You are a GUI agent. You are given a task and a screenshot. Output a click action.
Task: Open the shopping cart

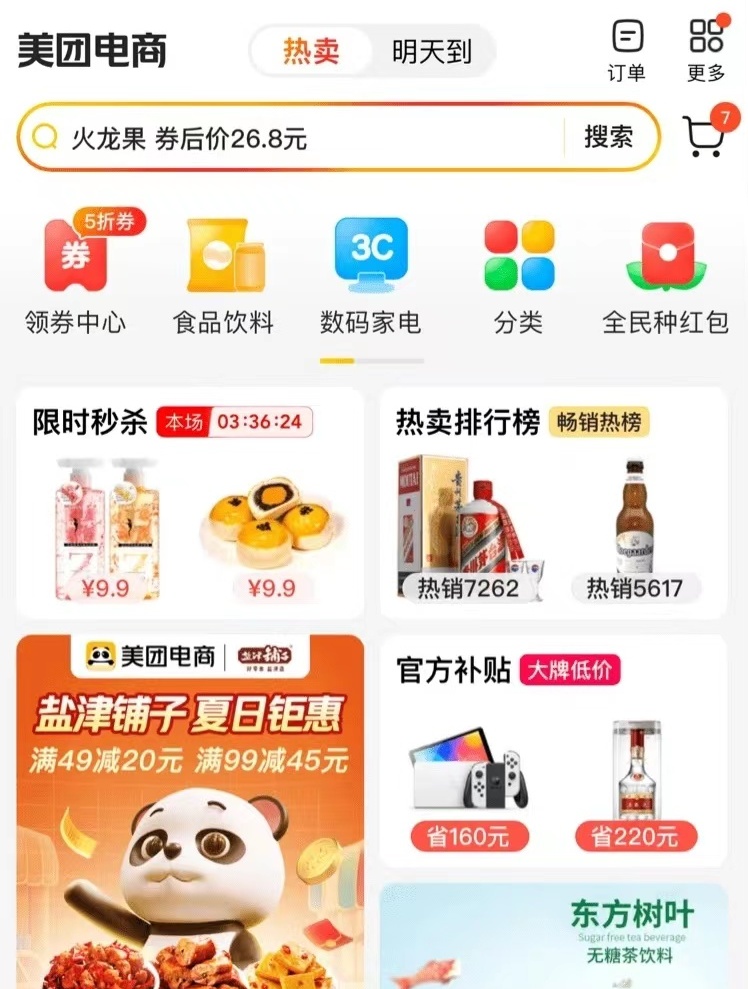tap(704, 137)
